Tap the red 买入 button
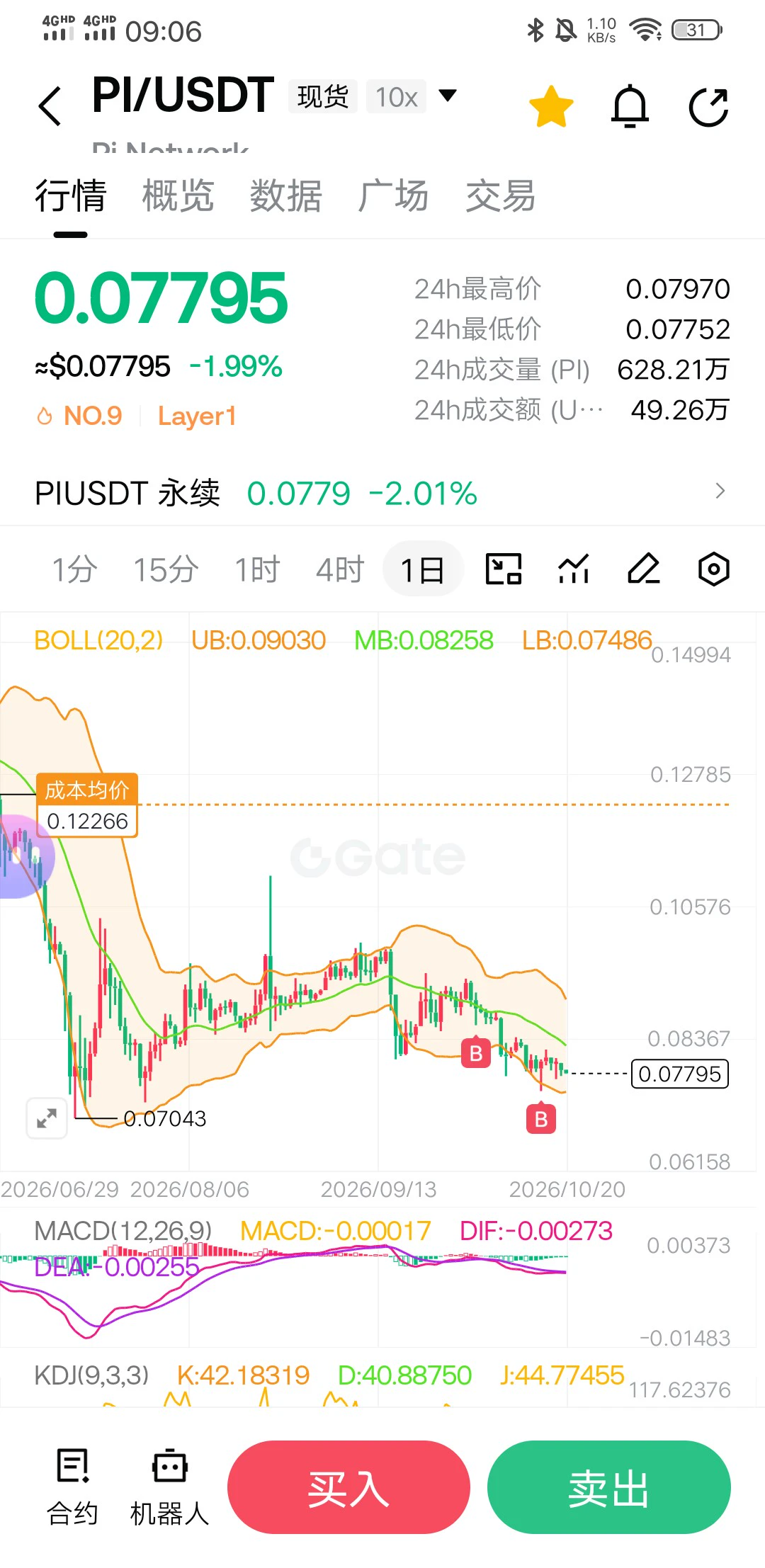Viewport: 765px width, 1568px height. pyautogui.click(x=348, y=1487)
